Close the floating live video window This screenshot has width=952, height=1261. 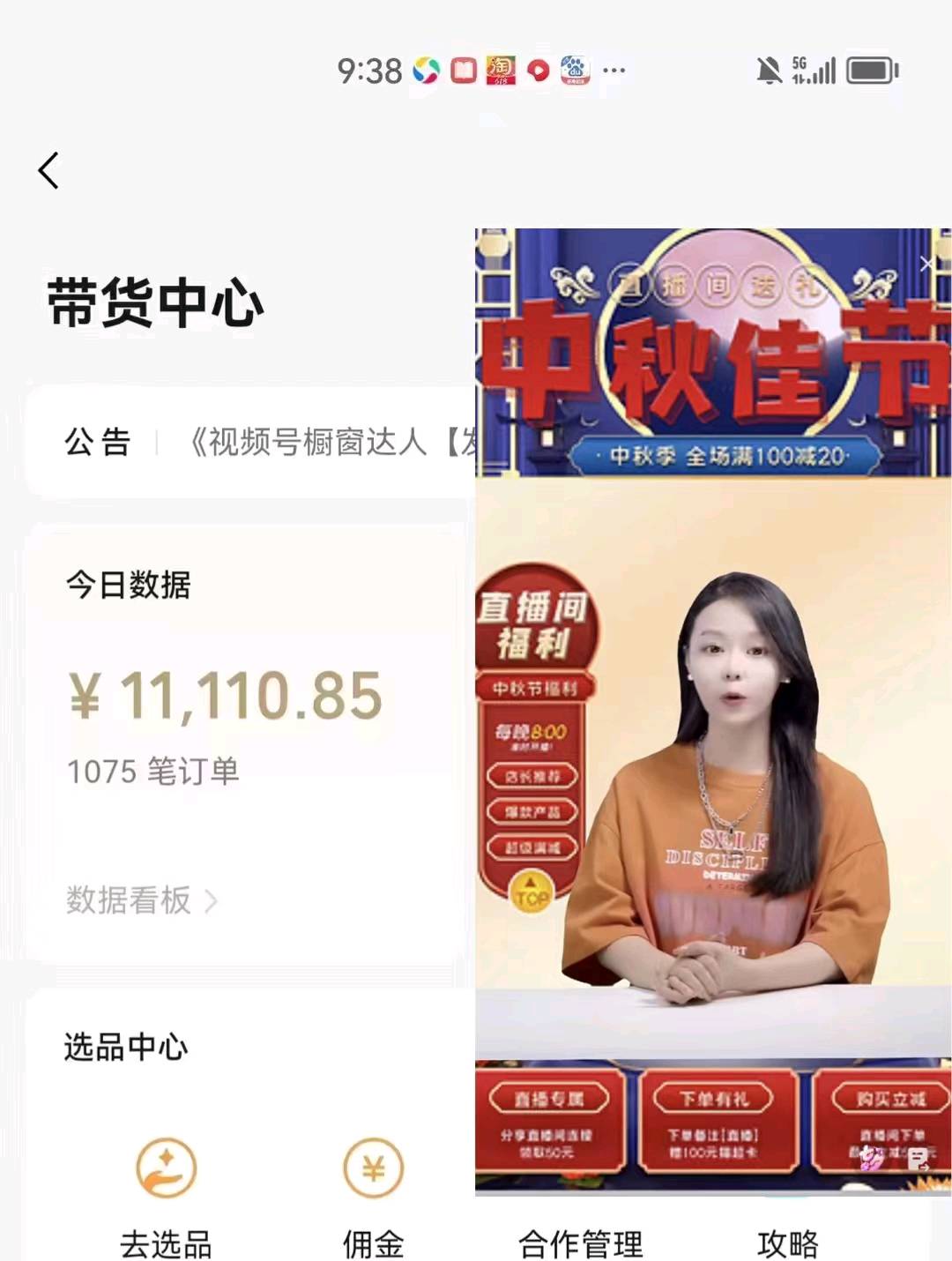coord(926,264)
